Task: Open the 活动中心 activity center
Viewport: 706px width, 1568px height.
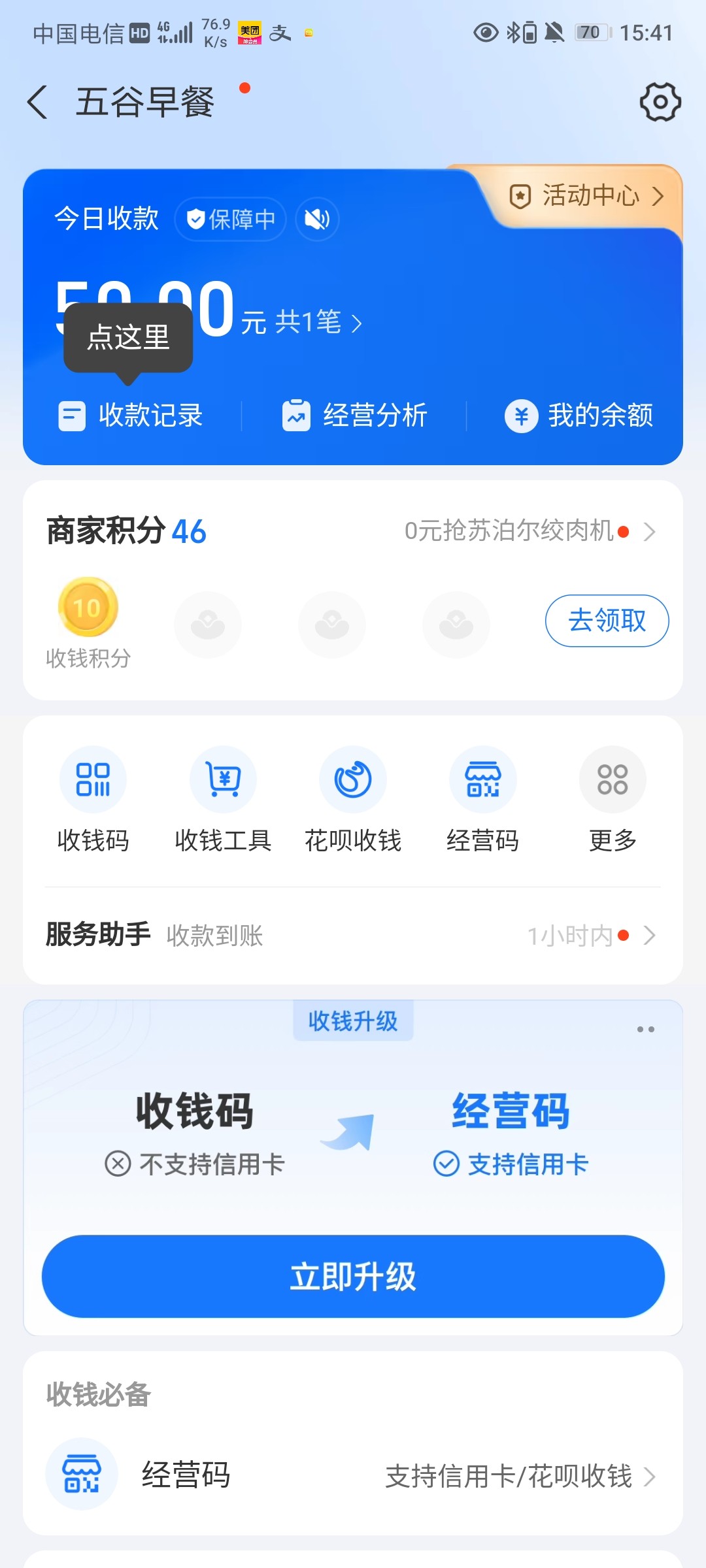Action: pos(586,195)
